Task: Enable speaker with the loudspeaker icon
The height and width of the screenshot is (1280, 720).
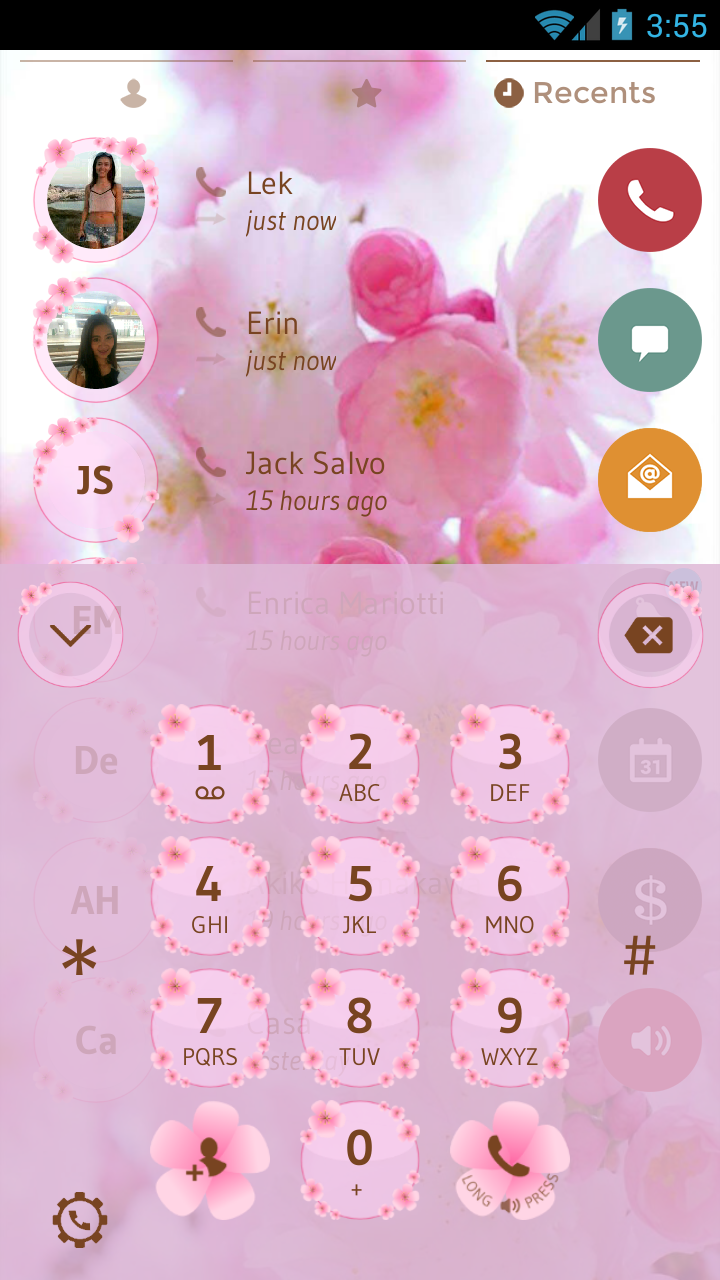Action: 650,1039
